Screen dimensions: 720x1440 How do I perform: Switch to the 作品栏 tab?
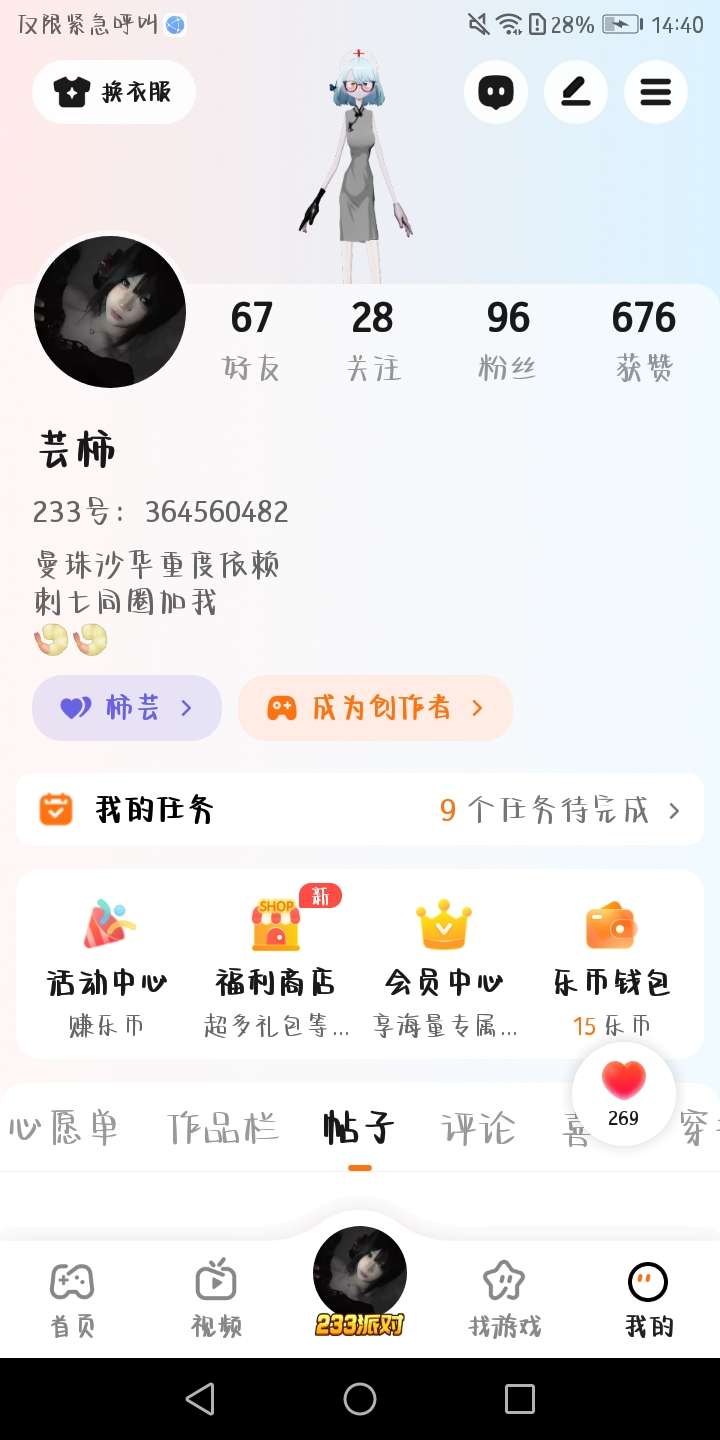[x=222, y=1128]
